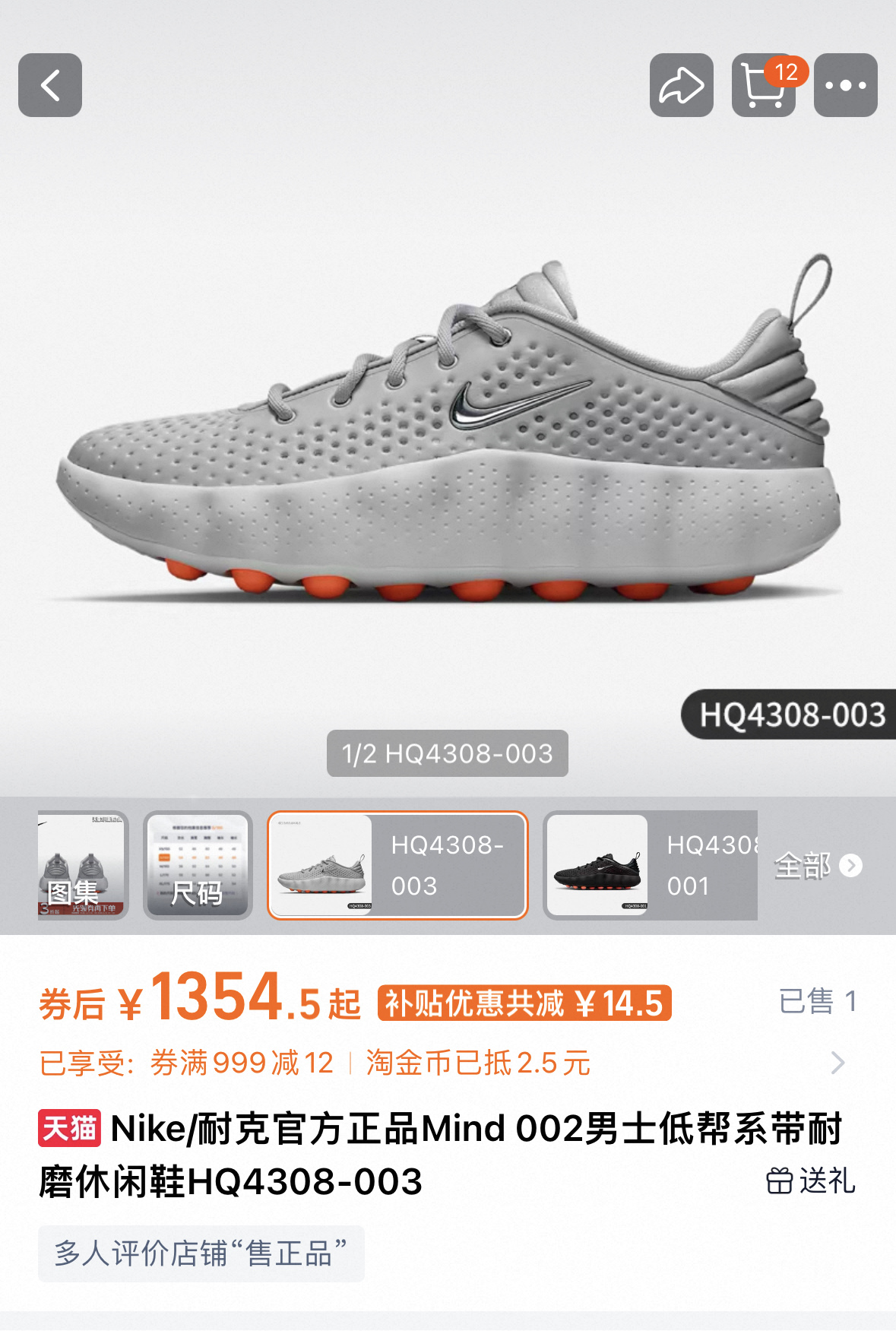
Task: Open the 多人评价店铺“售正品” review tag
Action: pyautogui.click(x=201, y=1253)
